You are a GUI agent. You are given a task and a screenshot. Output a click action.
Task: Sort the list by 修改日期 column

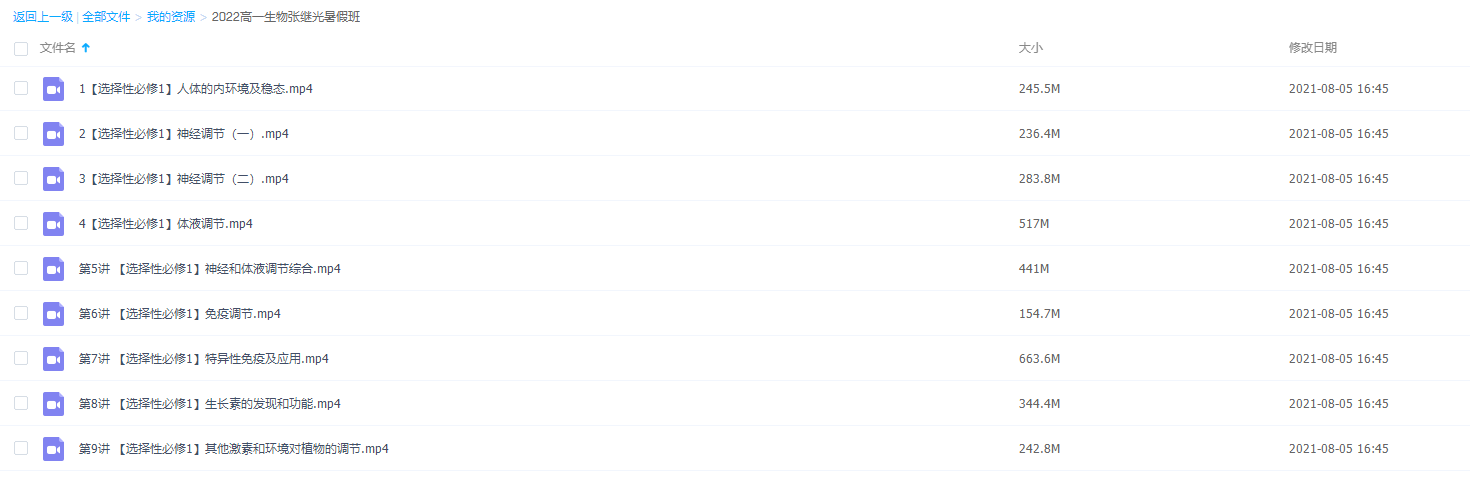(x=1312, y=48)
